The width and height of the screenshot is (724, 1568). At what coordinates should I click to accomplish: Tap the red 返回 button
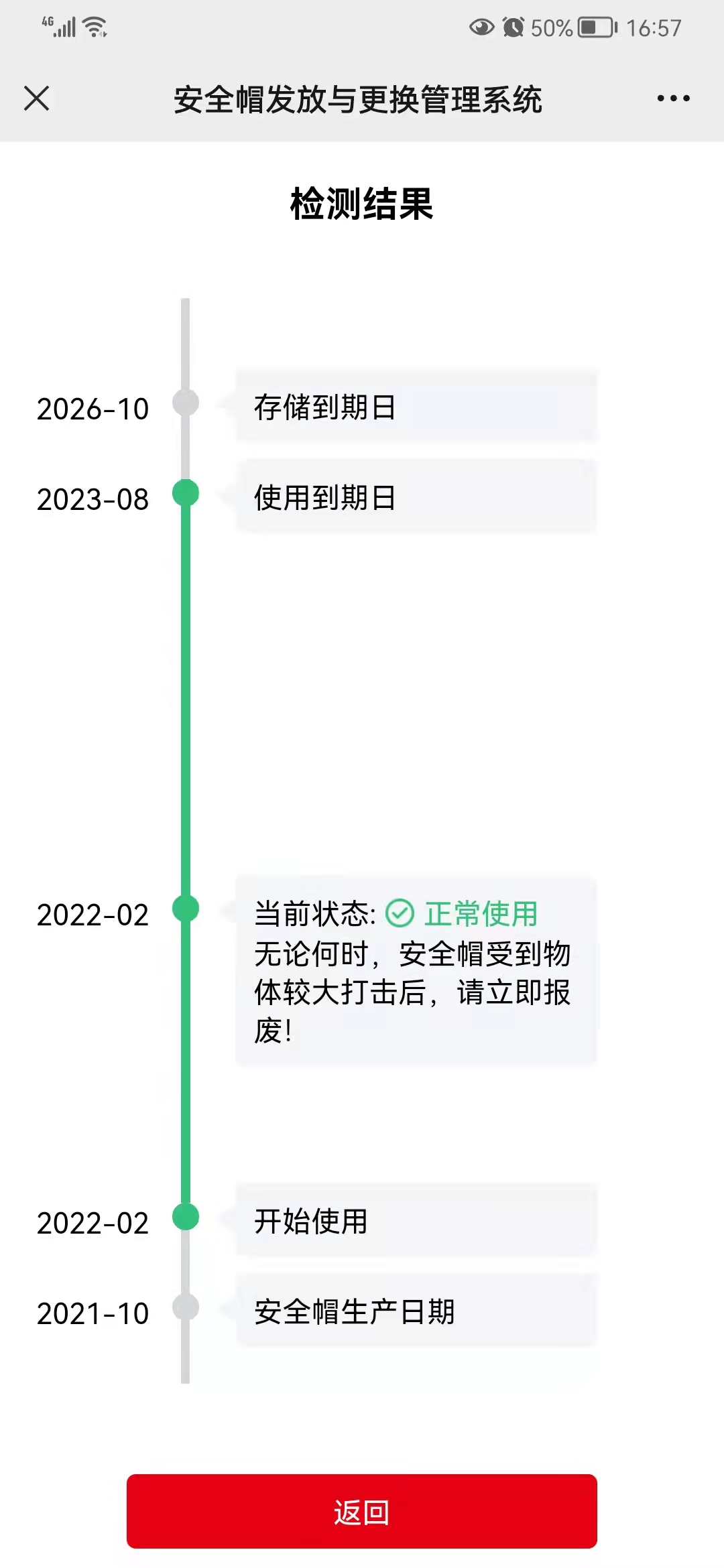[x=361, y=1511]
